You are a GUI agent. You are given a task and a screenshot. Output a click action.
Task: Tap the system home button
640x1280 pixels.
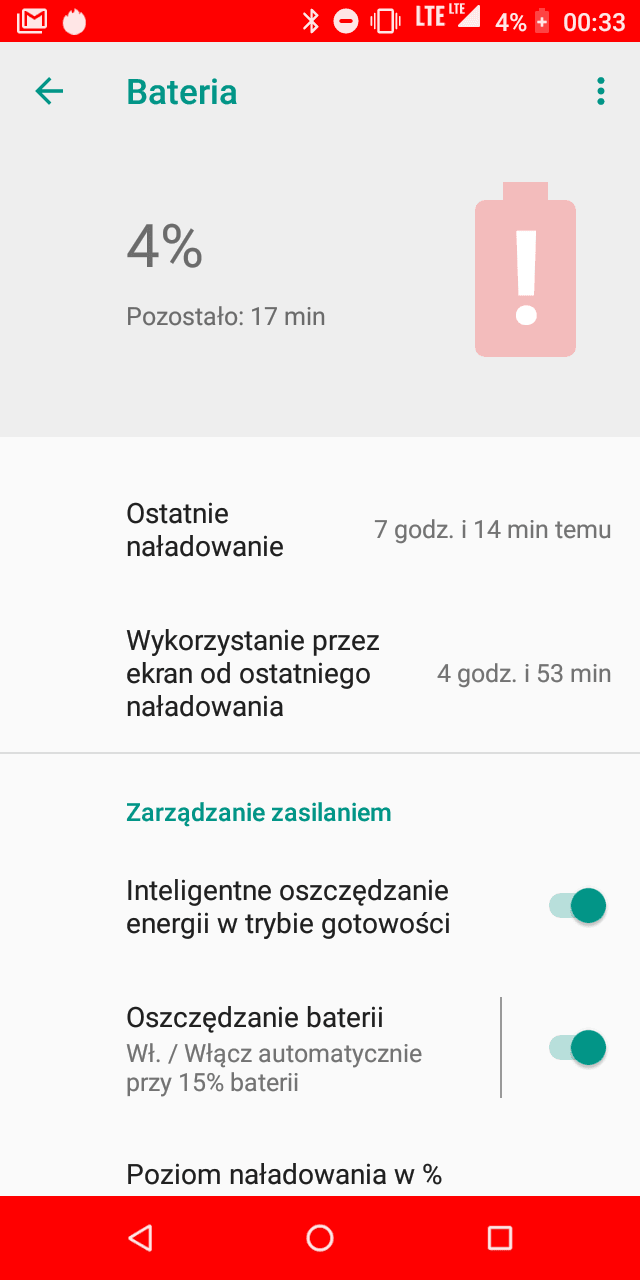(320, 1238)
